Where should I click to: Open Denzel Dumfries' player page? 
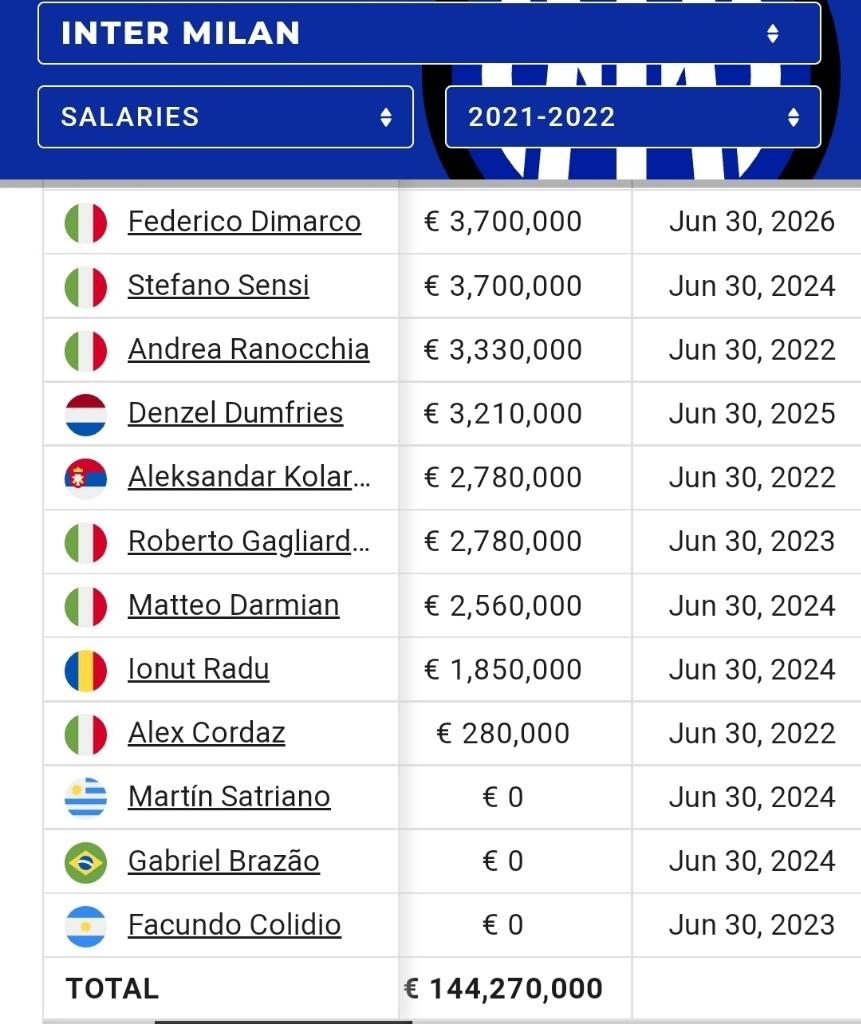point(235,413)
